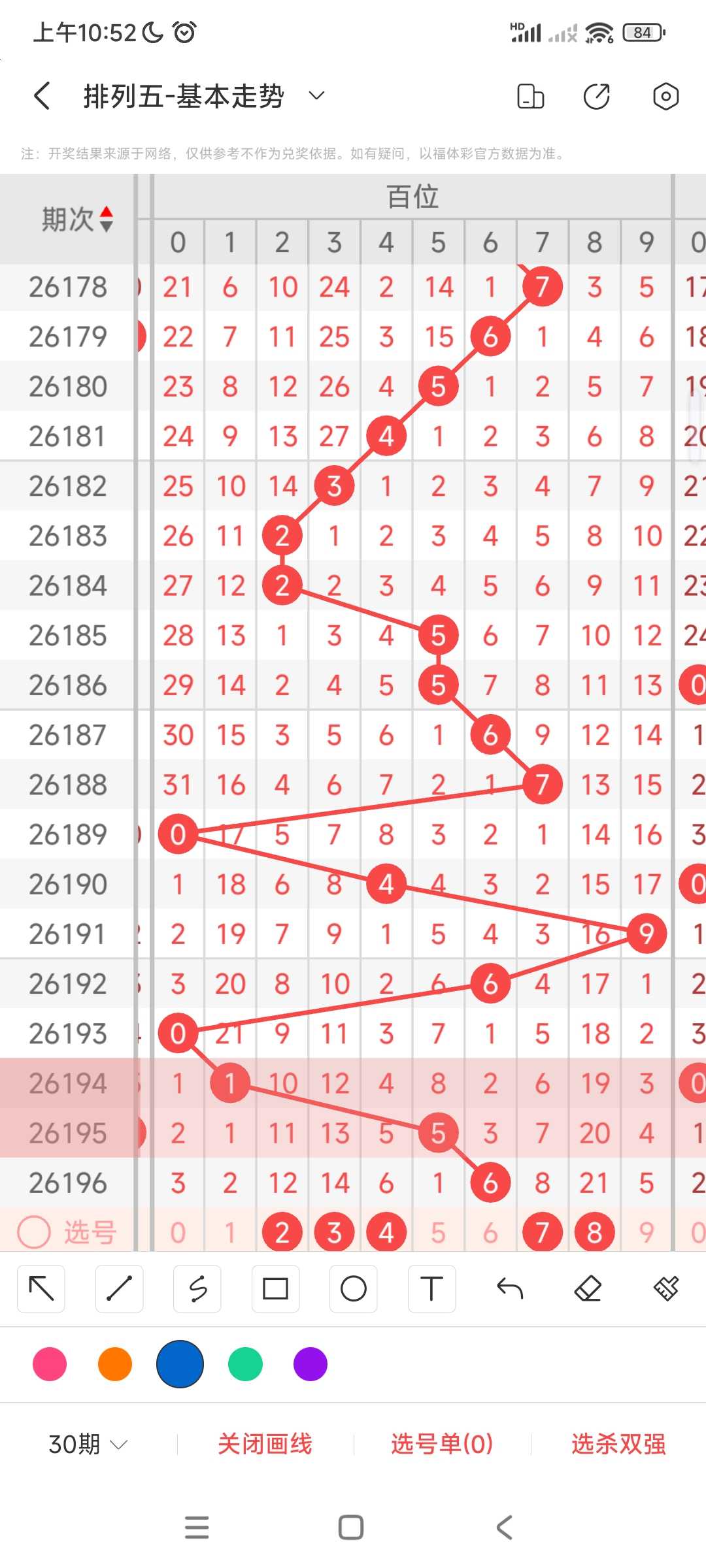706x1568 pixels.
Task: Select the arrow drawing tool
Action: (41, 1288)
